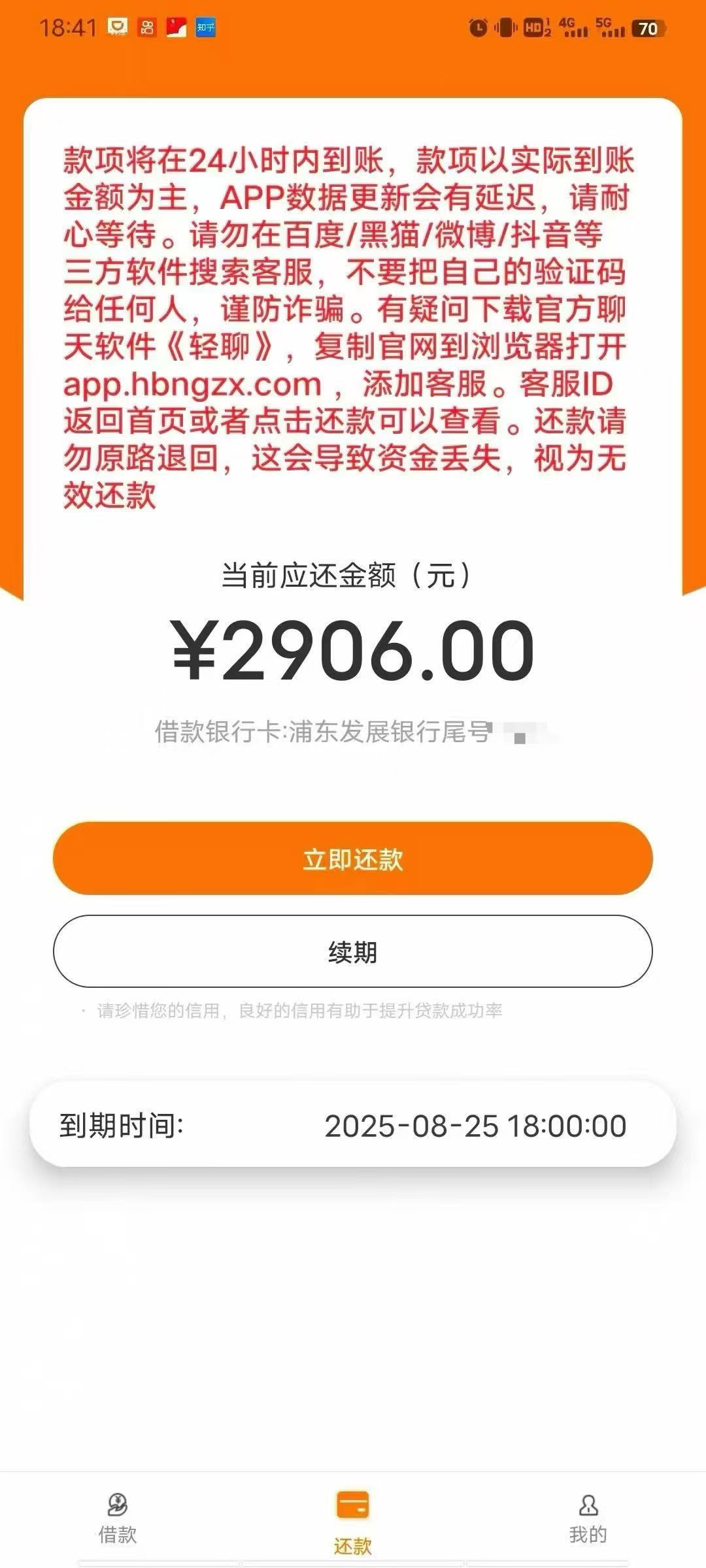The image size is (706, 1568).
Task: Select the 续期 extension button
Action: 352,951
